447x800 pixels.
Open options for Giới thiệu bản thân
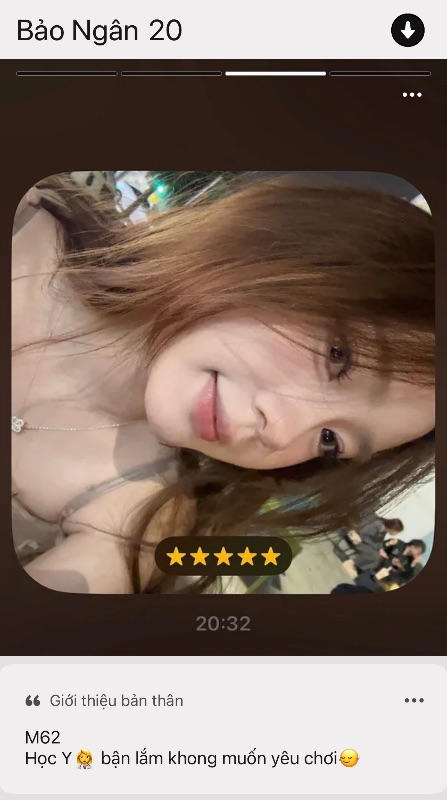[x=414, y=701]
